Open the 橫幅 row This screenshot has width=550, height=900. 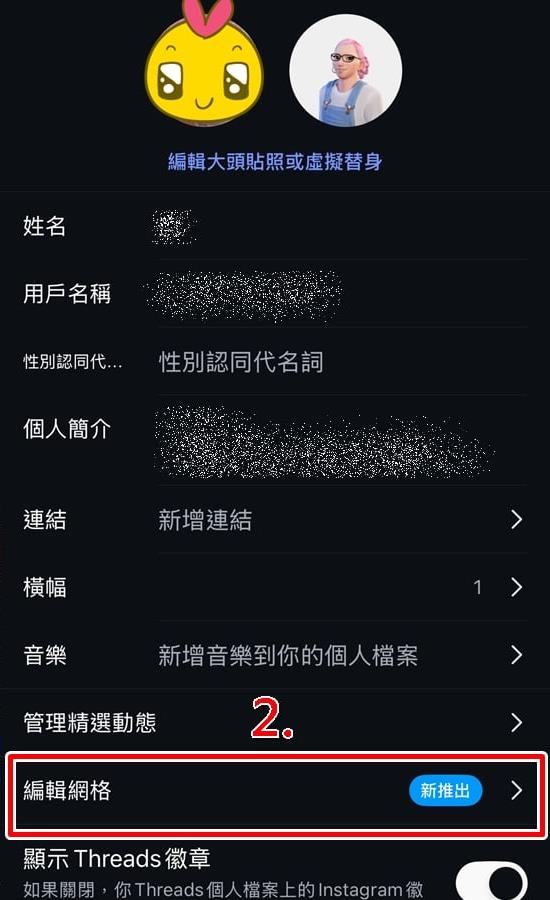(x=275, y=587)
